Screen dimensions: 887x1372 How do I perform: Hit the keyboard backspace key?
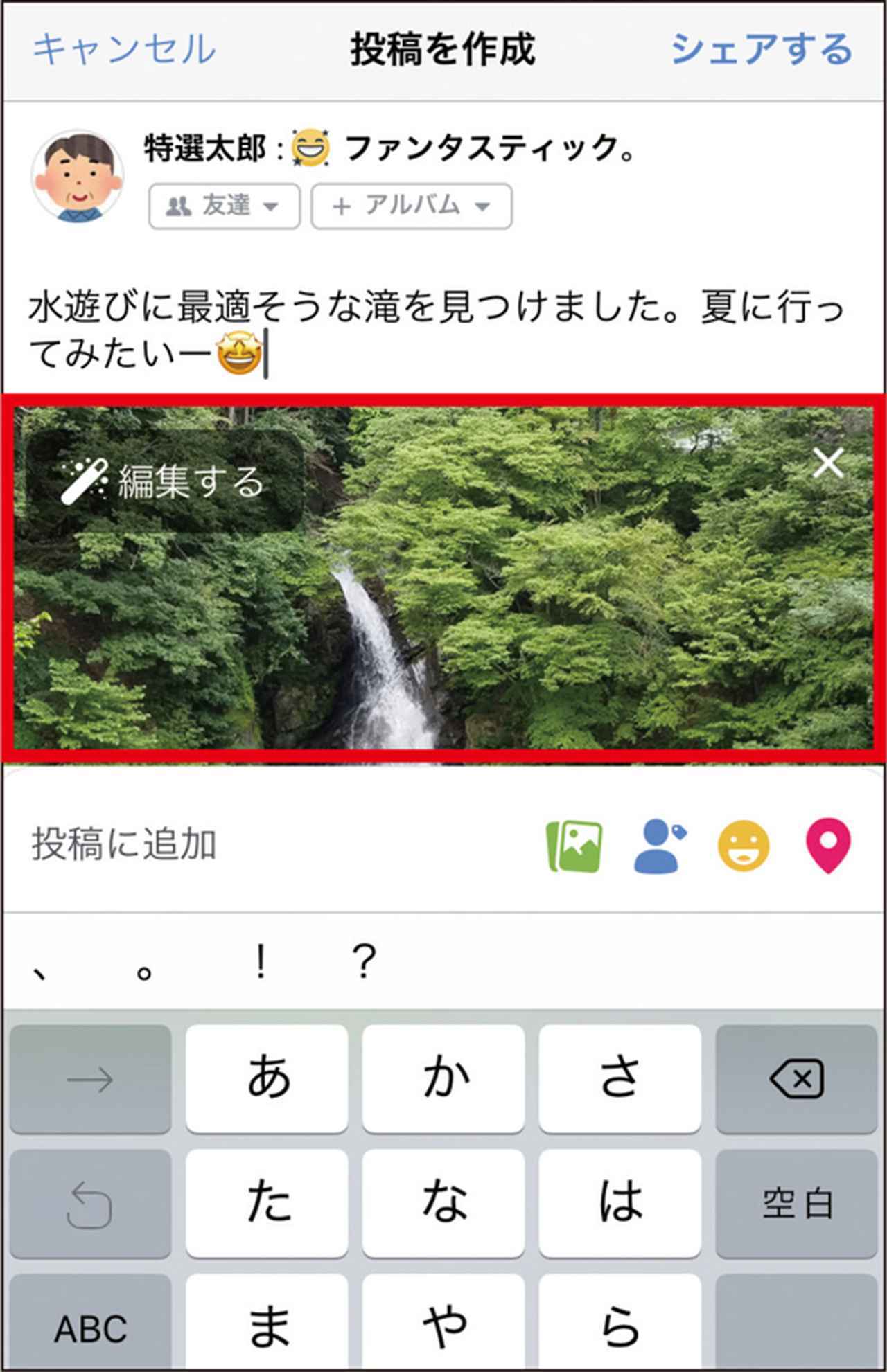pos(796,1078)
